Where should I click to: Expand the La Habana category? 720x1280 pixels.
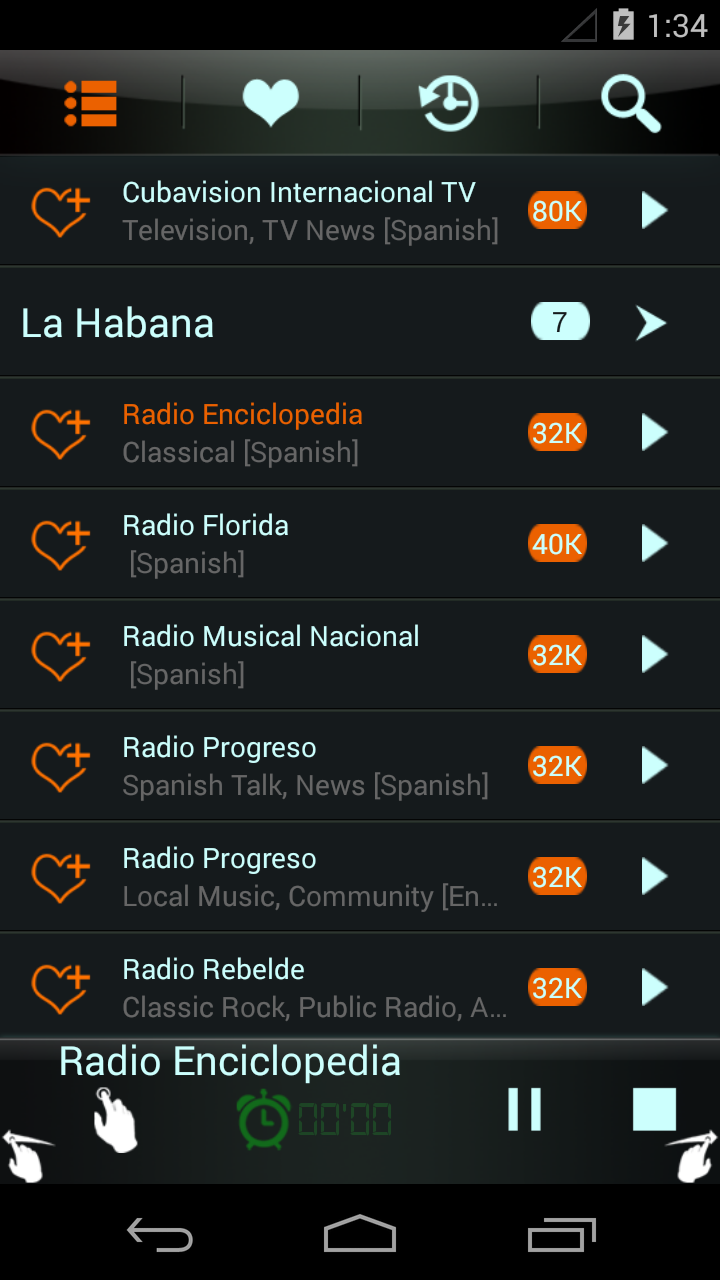point(650,322)
